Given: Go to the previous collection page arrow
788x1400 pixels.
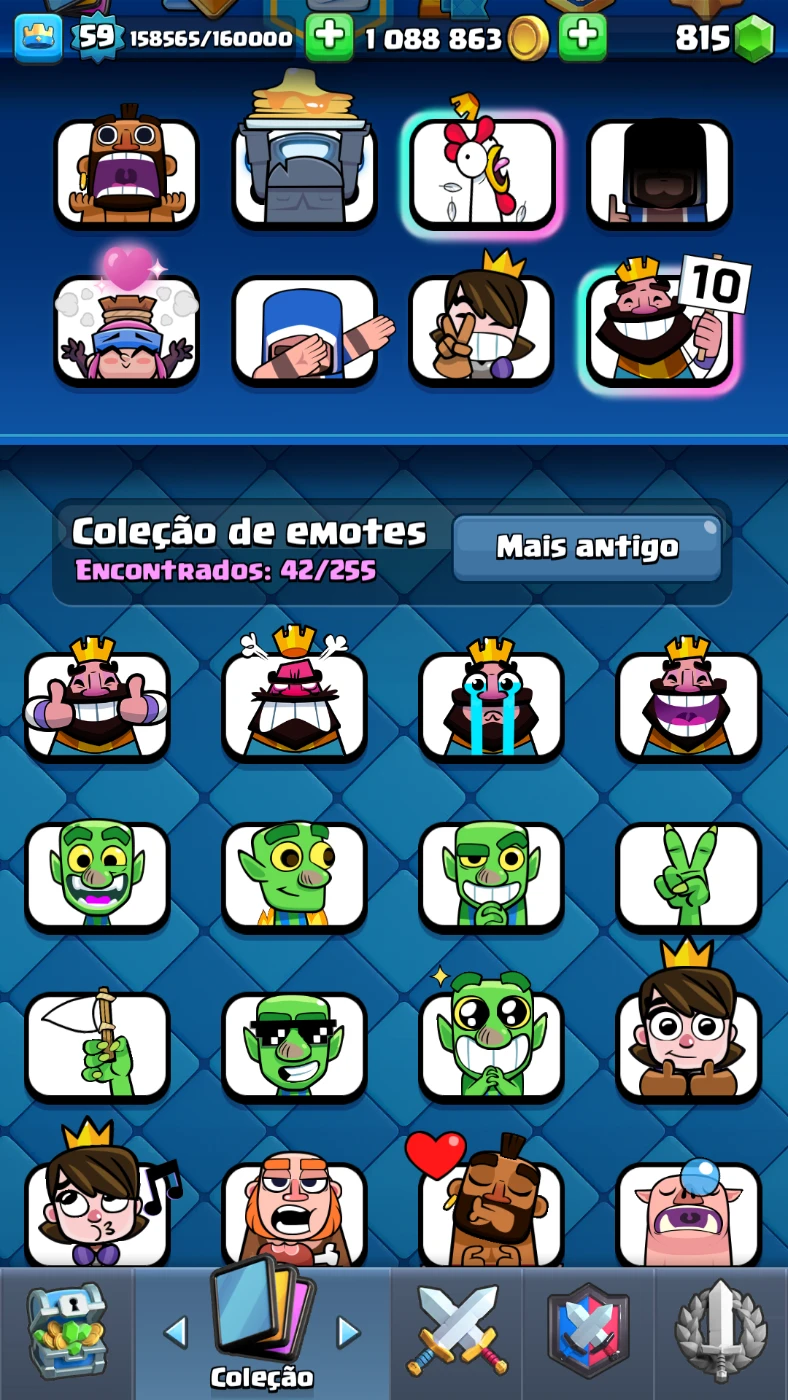Looking at the screenshot, I should point(176,1331).
